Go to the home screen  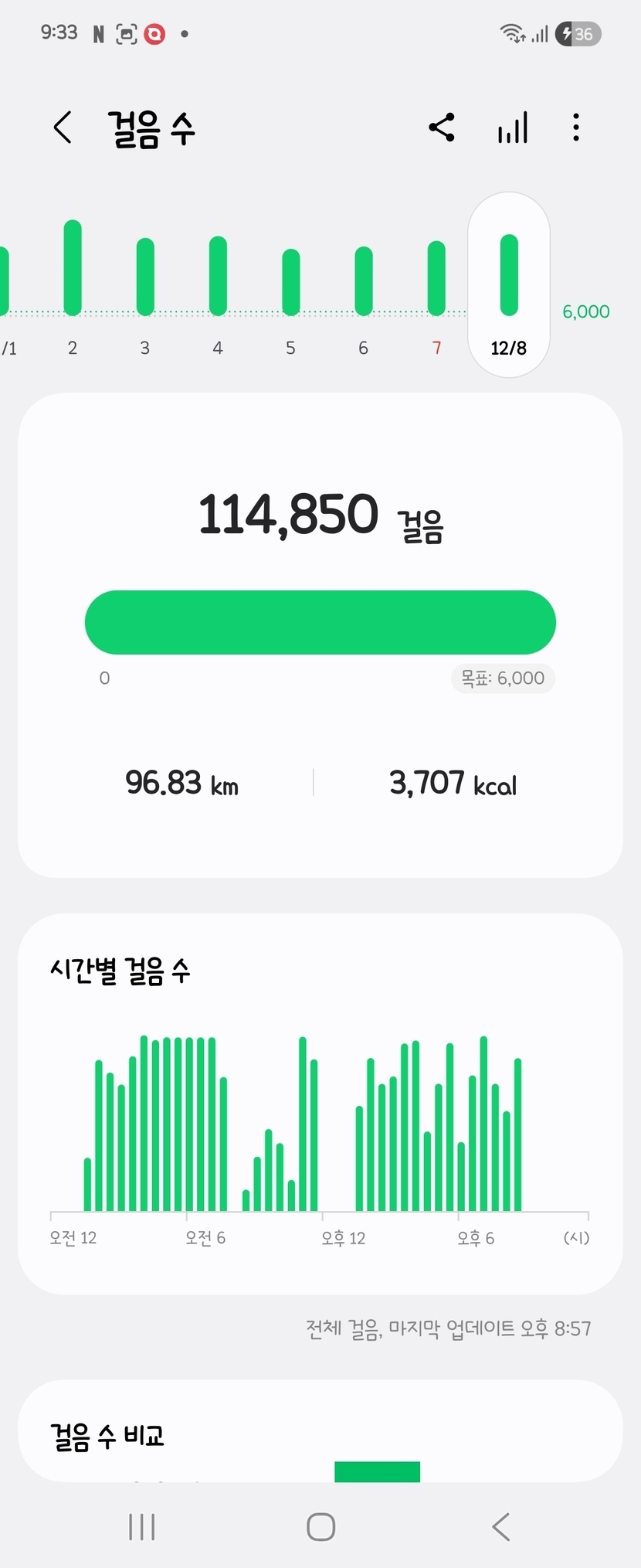coord(320,1527)
